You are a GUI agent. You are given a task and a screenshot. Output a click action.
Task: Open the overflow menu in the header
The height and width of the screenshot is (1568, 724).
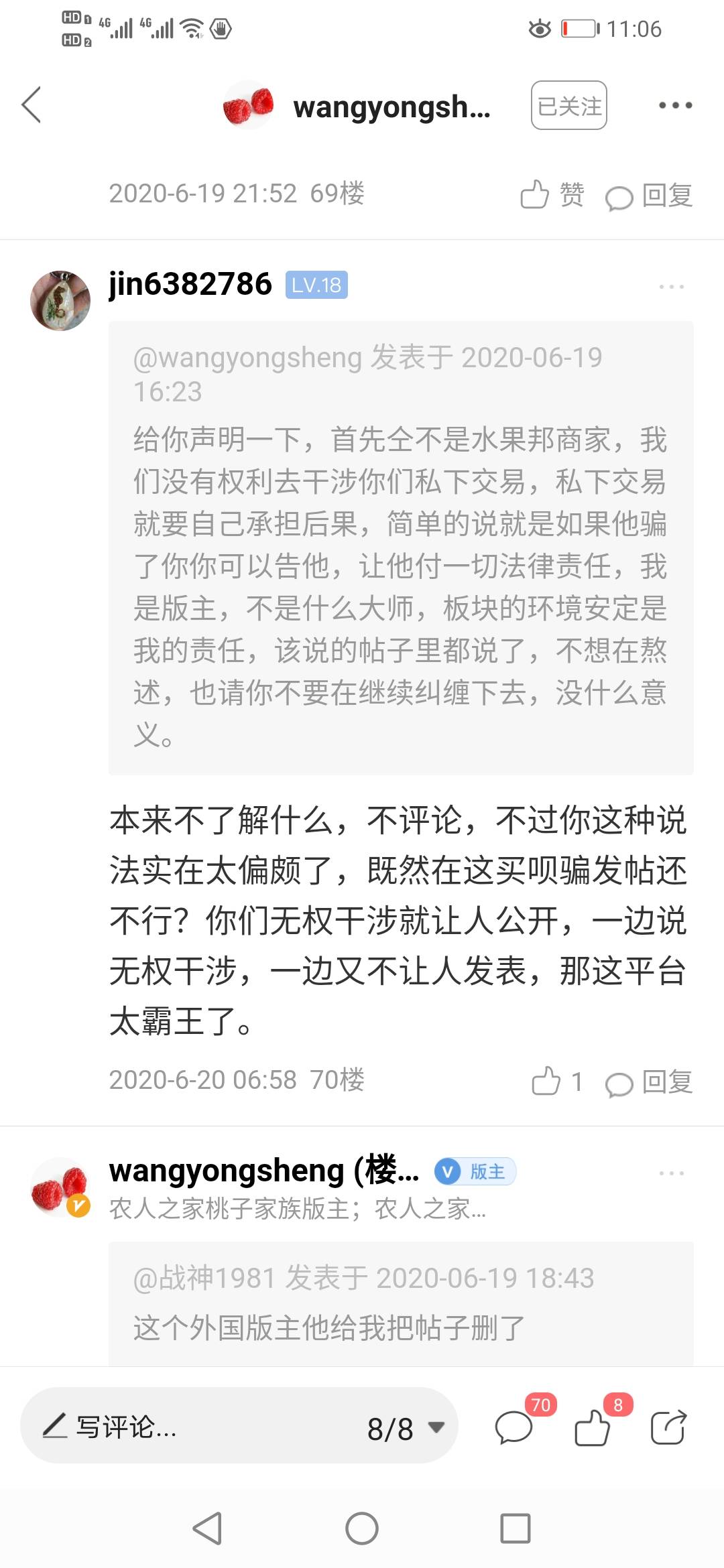(675, 106)
